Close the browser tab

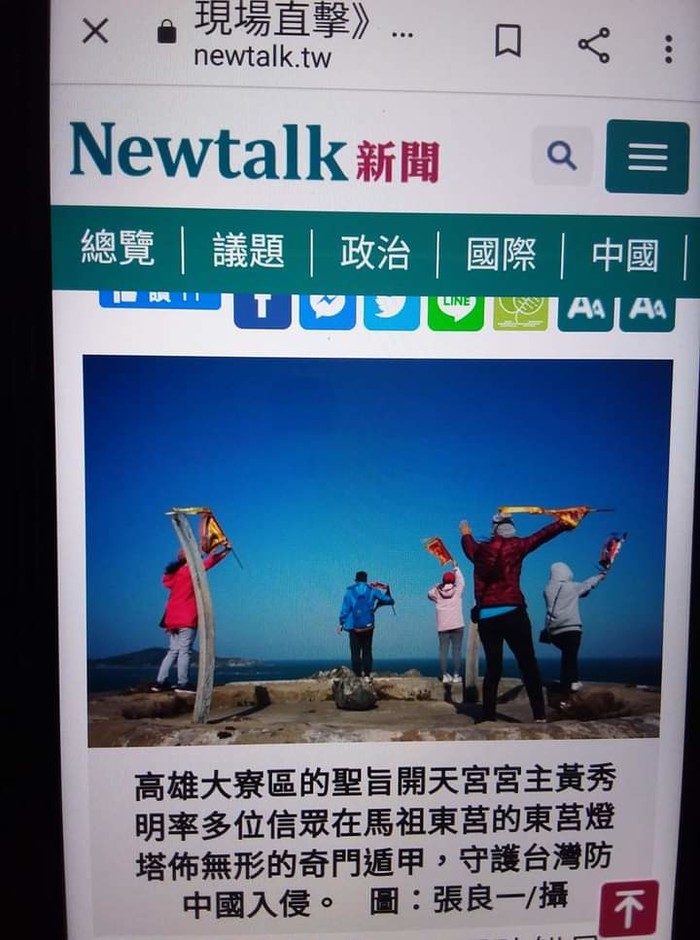[x=95, y=32]
